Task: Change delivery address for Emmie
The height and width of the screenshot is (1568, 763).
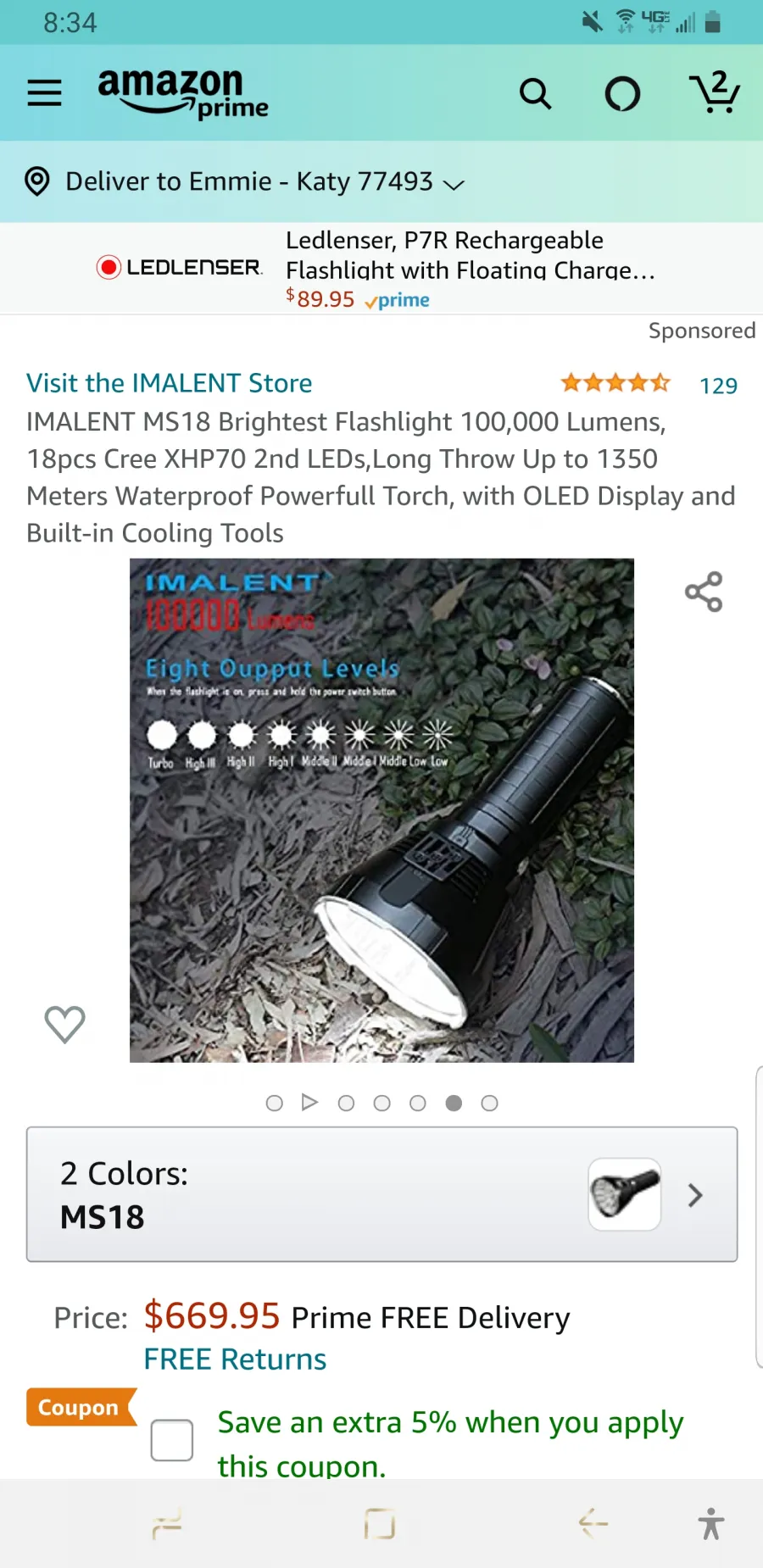Action: 245,181
